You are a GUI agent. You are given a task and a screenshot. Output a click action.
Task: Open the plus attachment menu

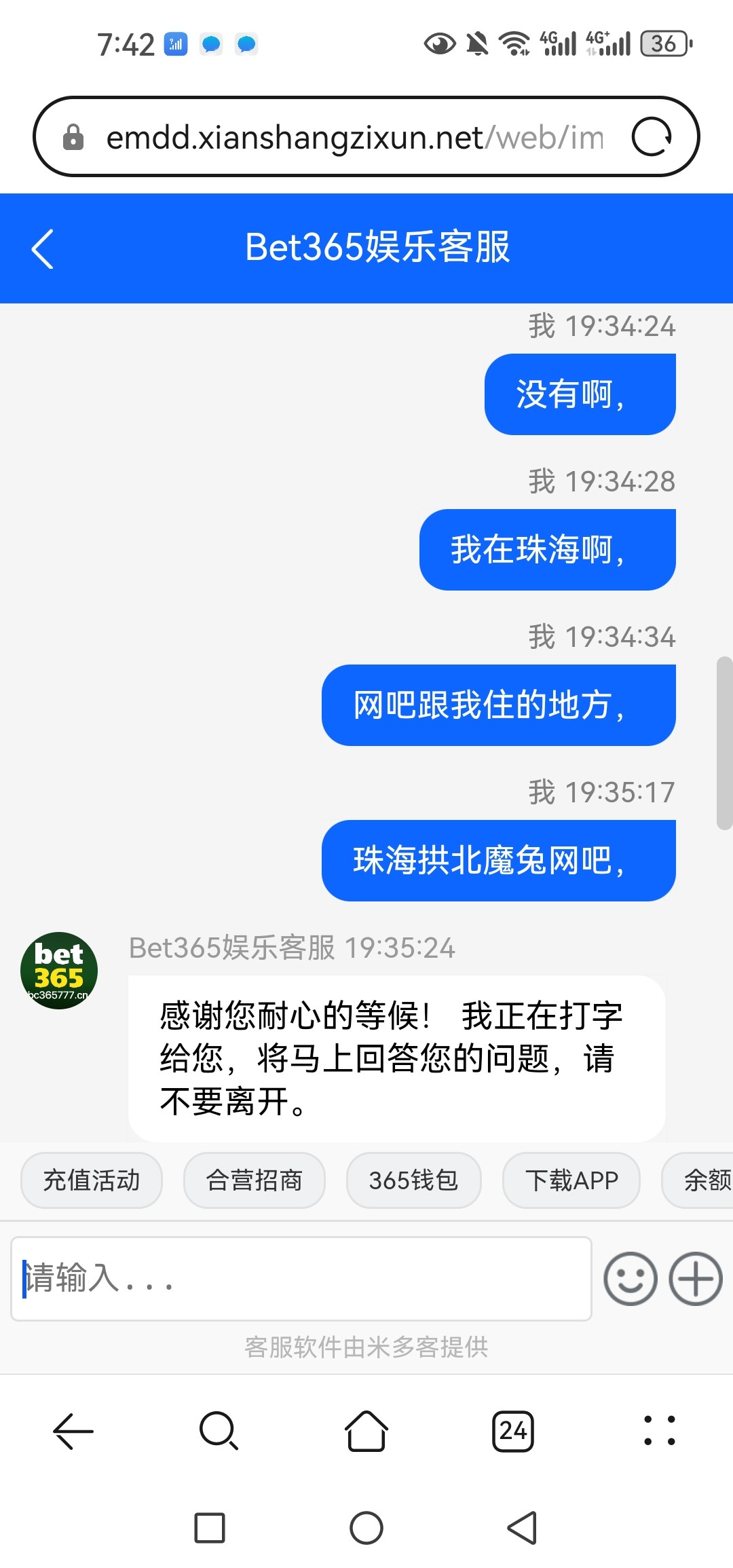point(696,1279)
